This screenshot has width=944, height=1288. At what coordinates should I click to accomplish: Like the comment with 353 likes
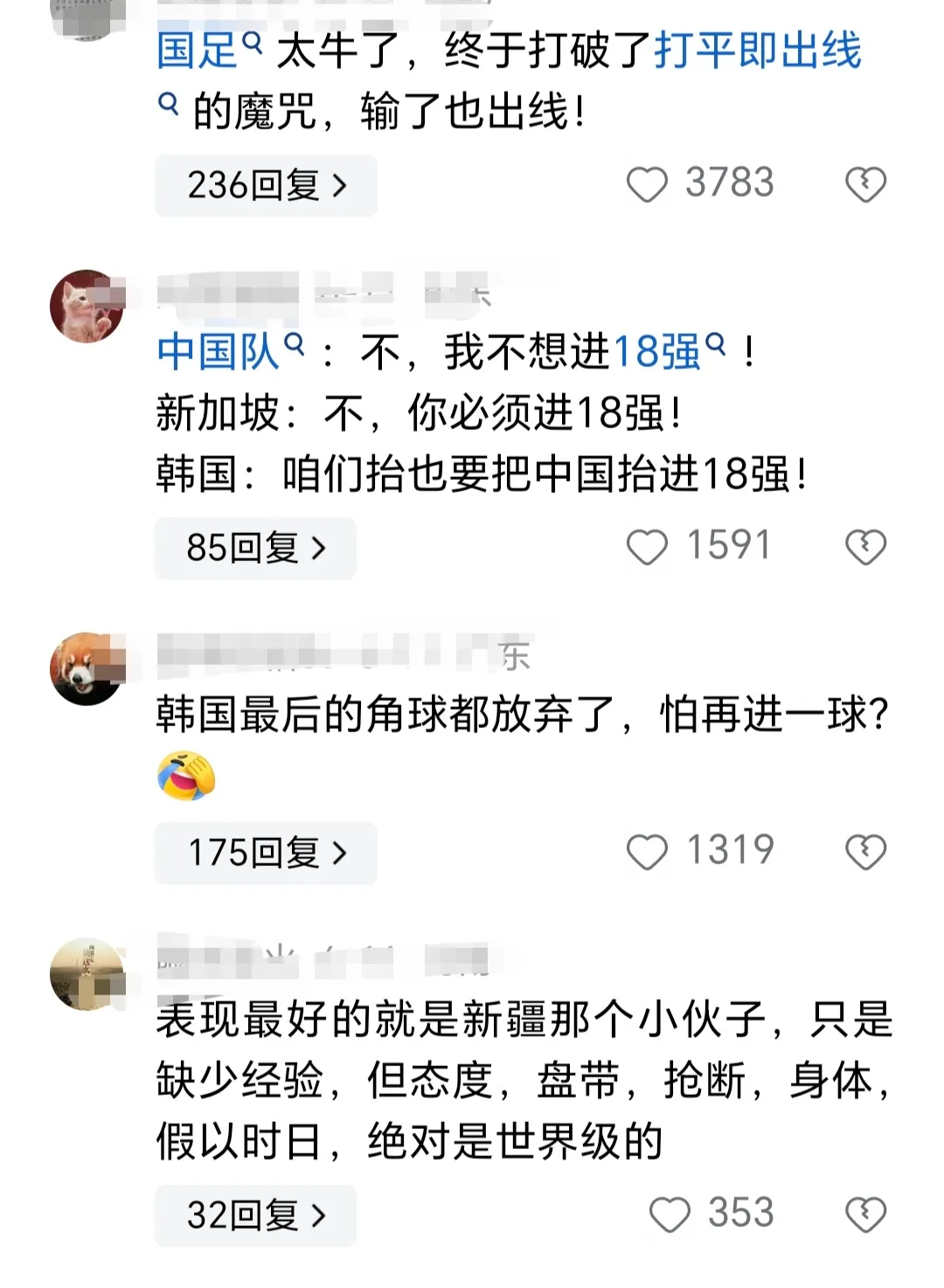pyautogui.click(x=670, y=1215)
